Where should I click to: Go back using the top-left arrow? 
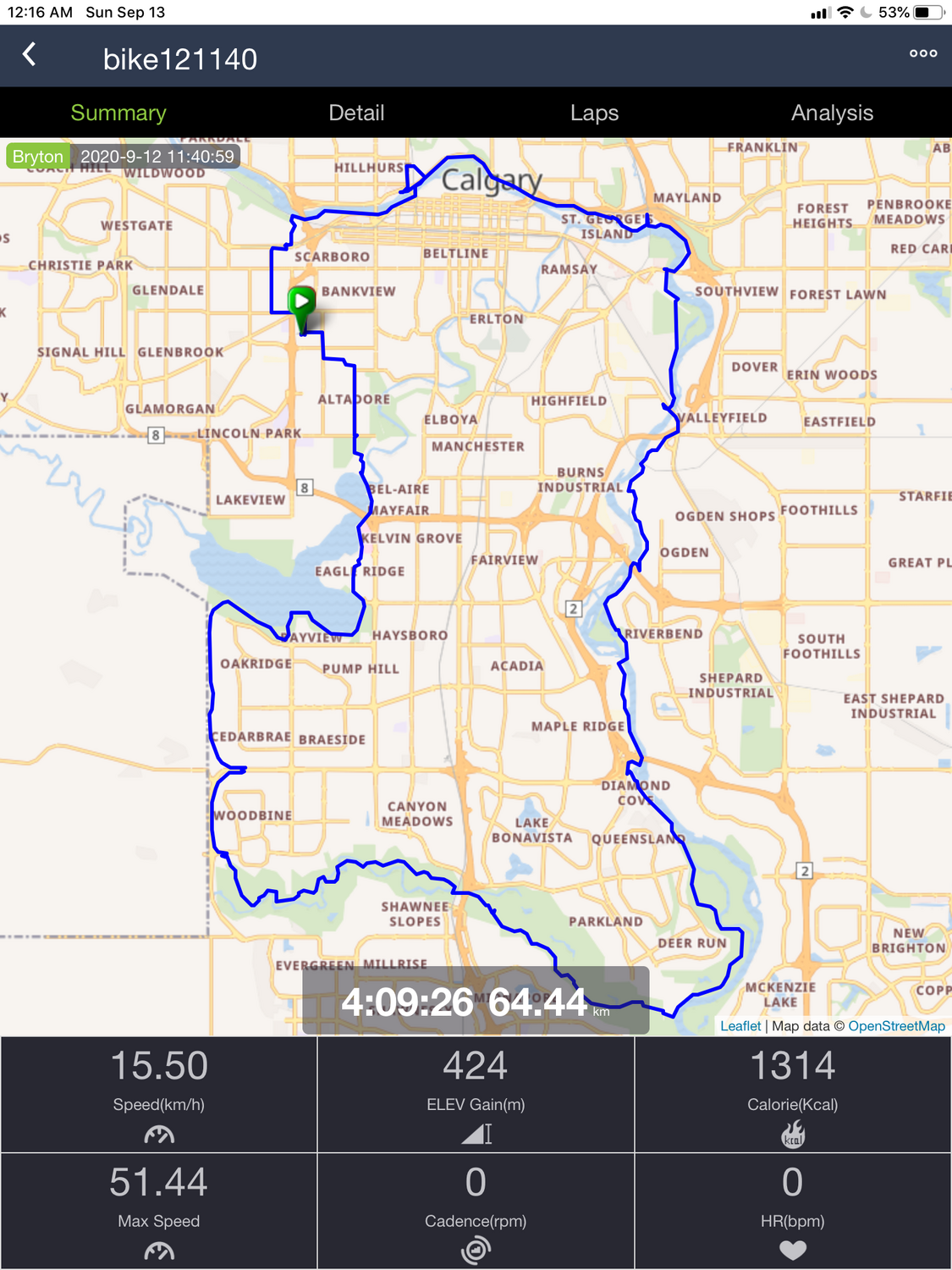[30, 55]
